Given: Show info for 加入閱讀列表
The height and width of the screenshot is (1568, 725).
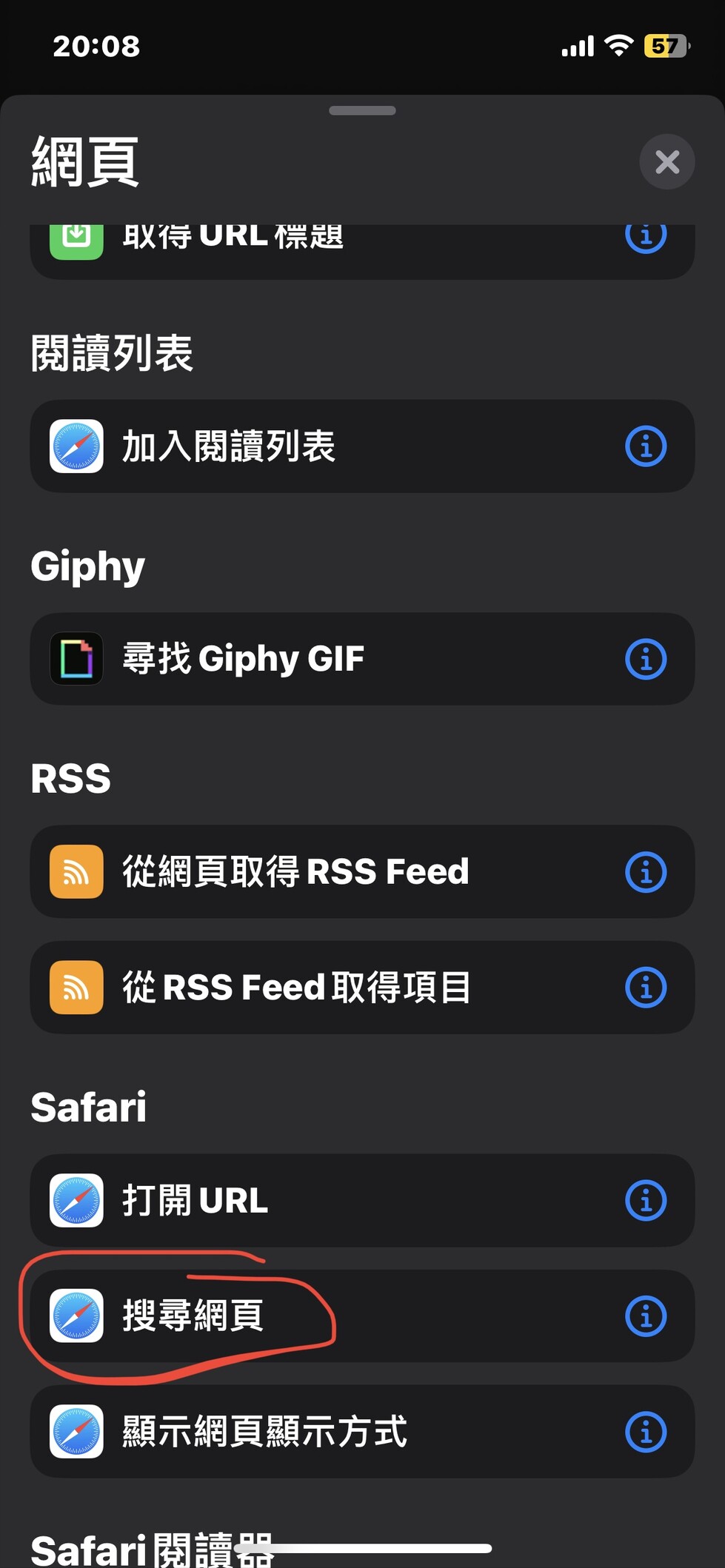Looking at the screenshot, I should coord(646,446).
